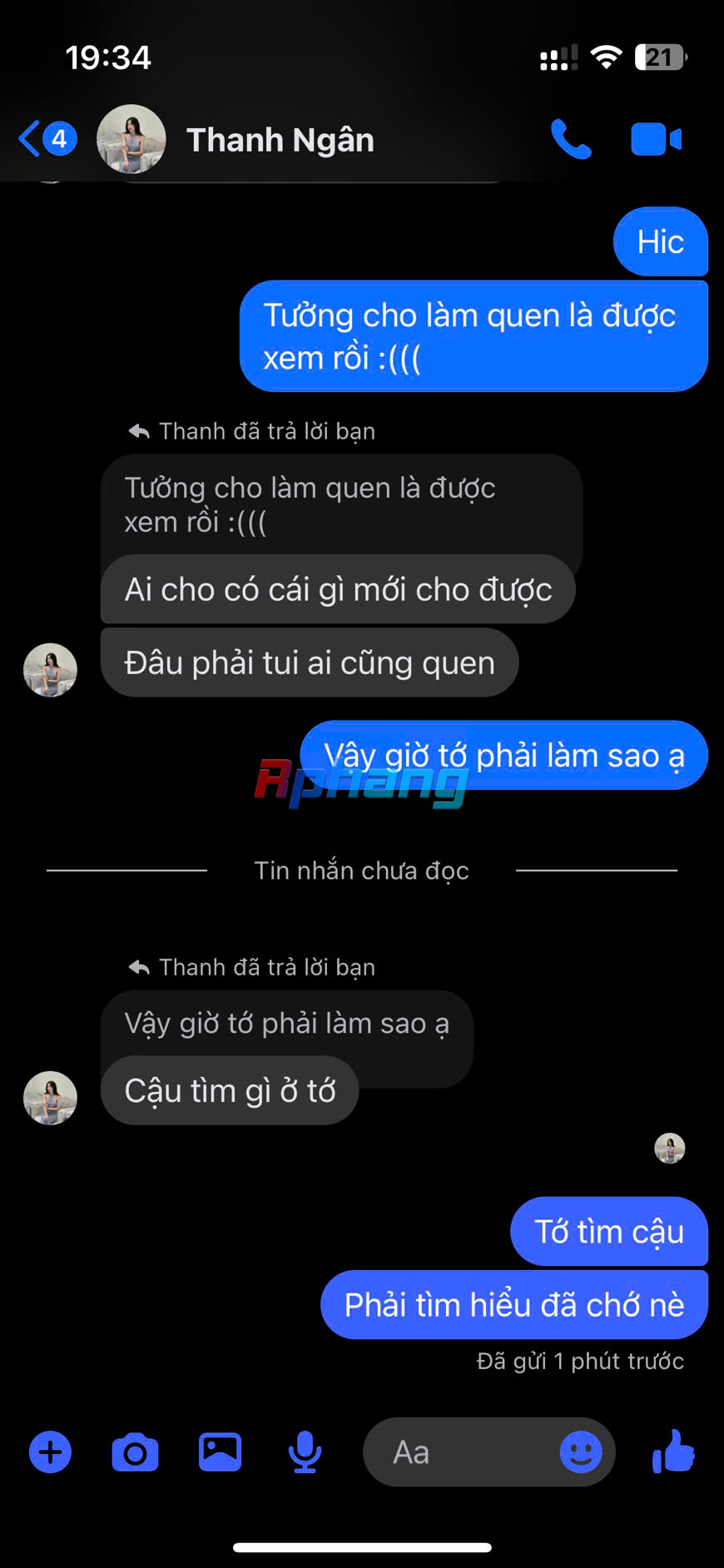
Task: Start a voice call with Thanh Ngân
Action: (x=571, y=139)
